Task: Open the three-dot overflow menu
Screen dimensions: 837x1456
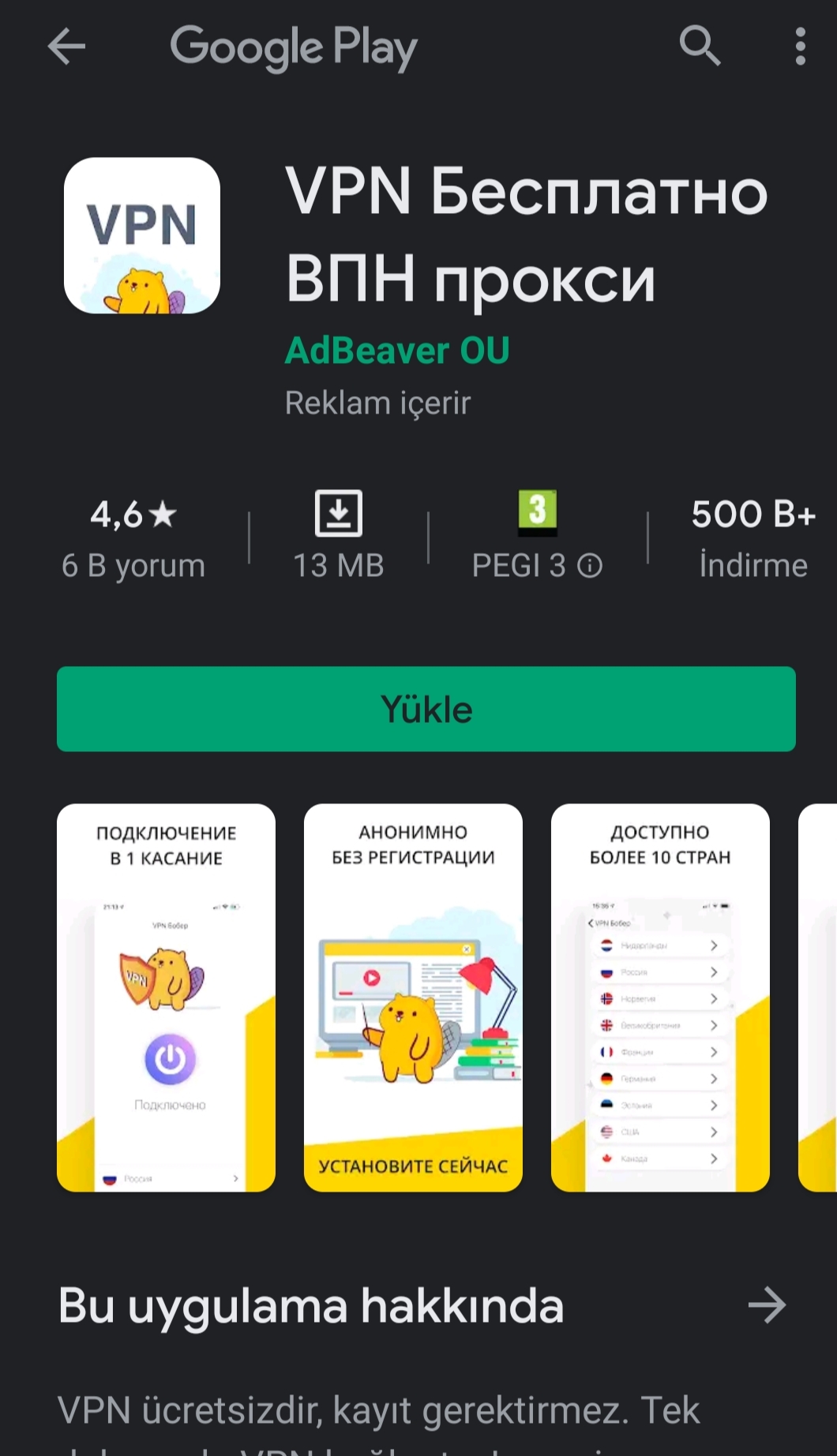Action: [x=800, y=47]
